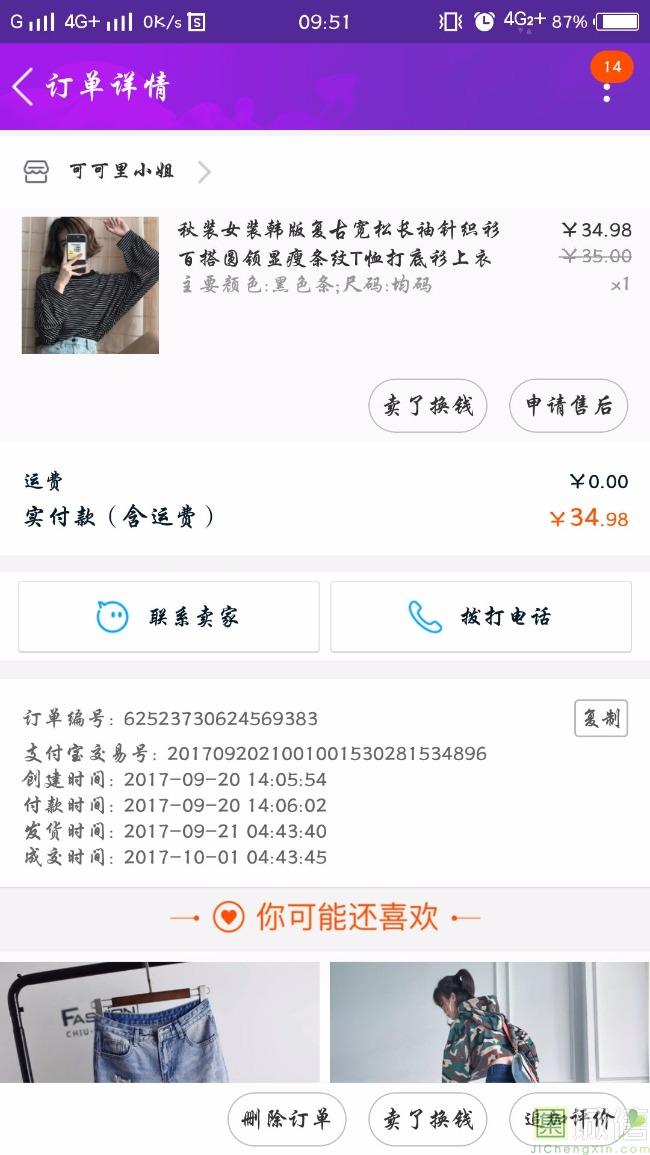Screen dimensions: 650x1155
Task: Go back from the order details page
Action: click(x=24, y=87)
